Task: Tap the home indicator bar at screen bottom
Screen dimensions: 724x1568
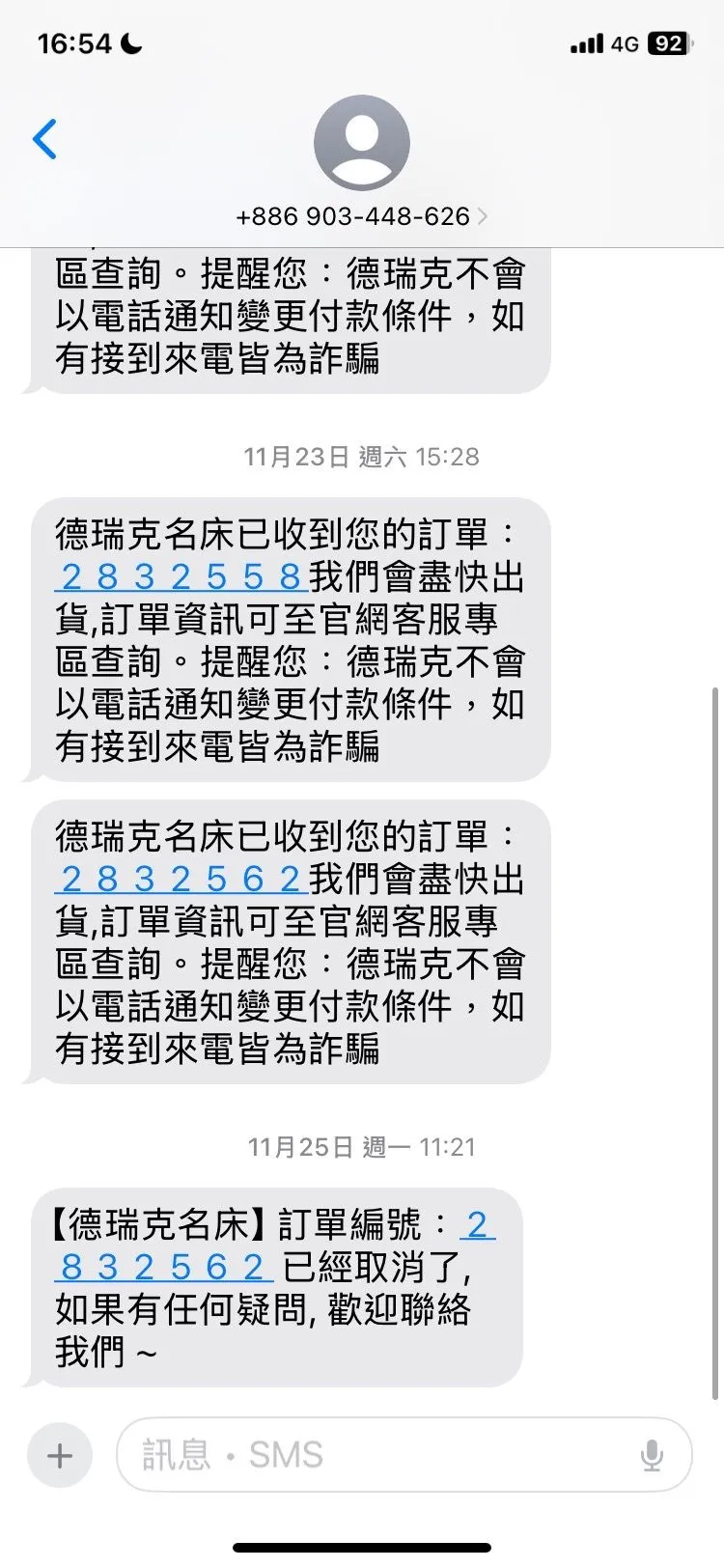Action: (361, 1548)
